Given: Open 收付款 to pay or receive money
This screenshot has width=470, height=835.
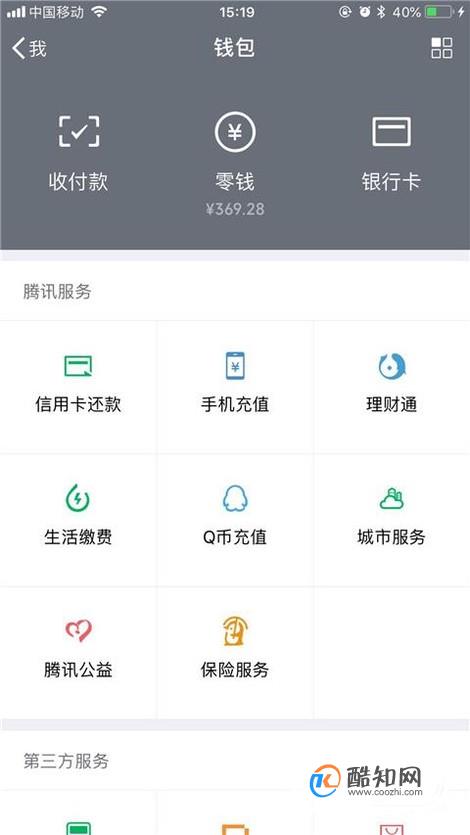Looking at the screenshot, I should coord(79,153).
